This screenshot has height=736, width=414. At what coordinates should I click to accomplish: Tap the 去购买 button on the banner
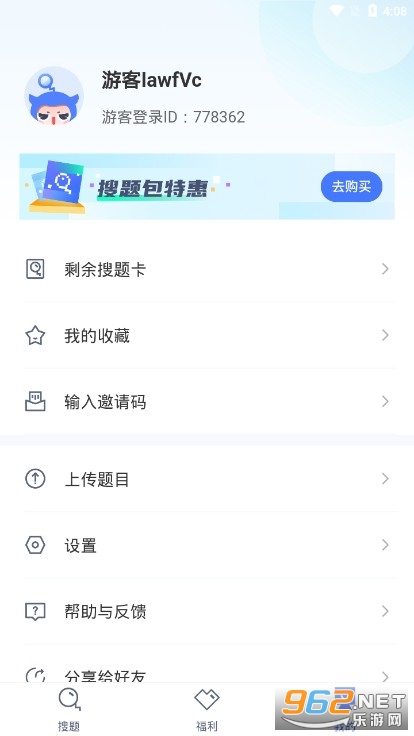[x=351, y=186]
